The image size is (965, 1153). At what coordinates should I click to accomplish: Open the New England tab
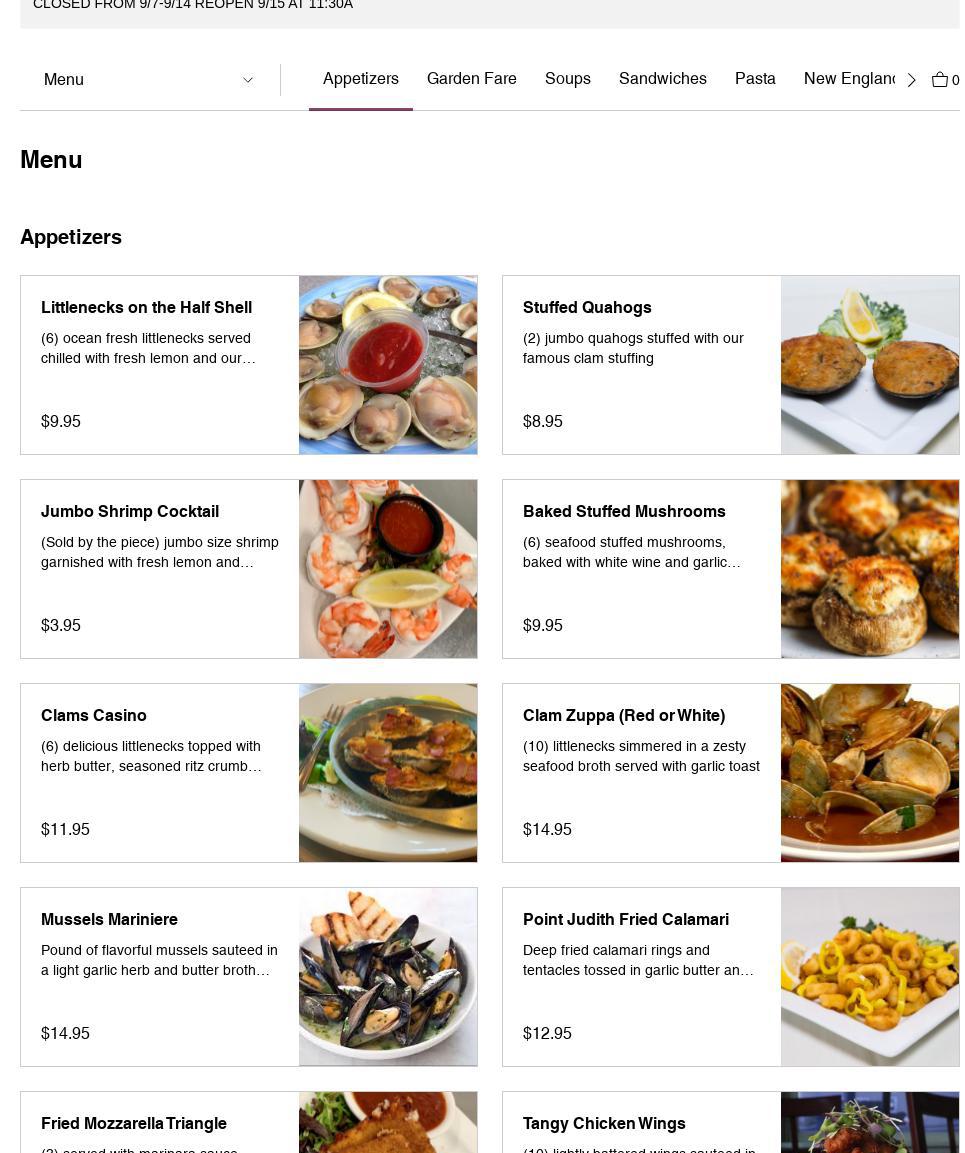[848, 79]
